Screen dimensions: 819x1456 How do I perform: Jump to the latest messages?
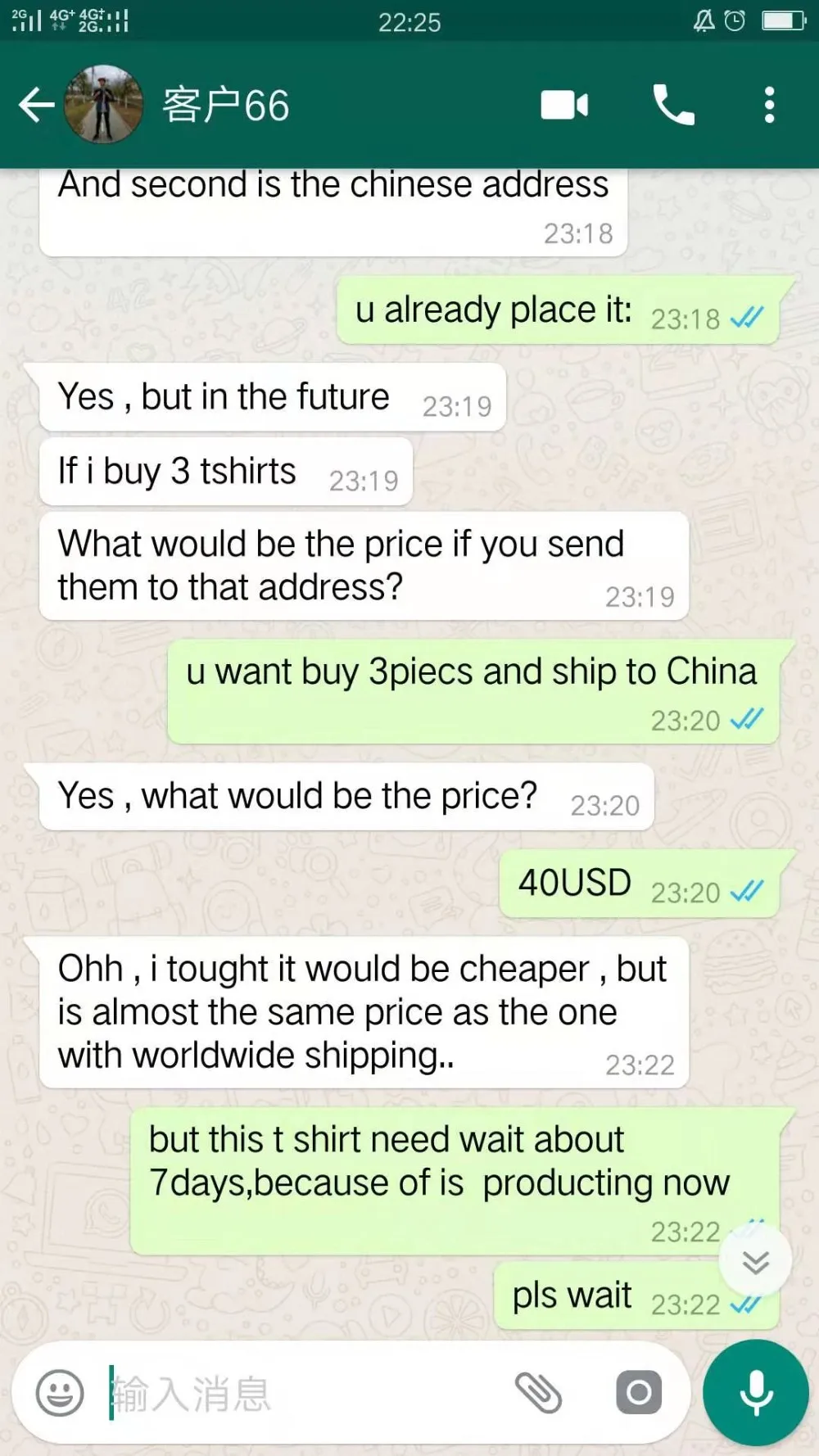(754, 1262)
